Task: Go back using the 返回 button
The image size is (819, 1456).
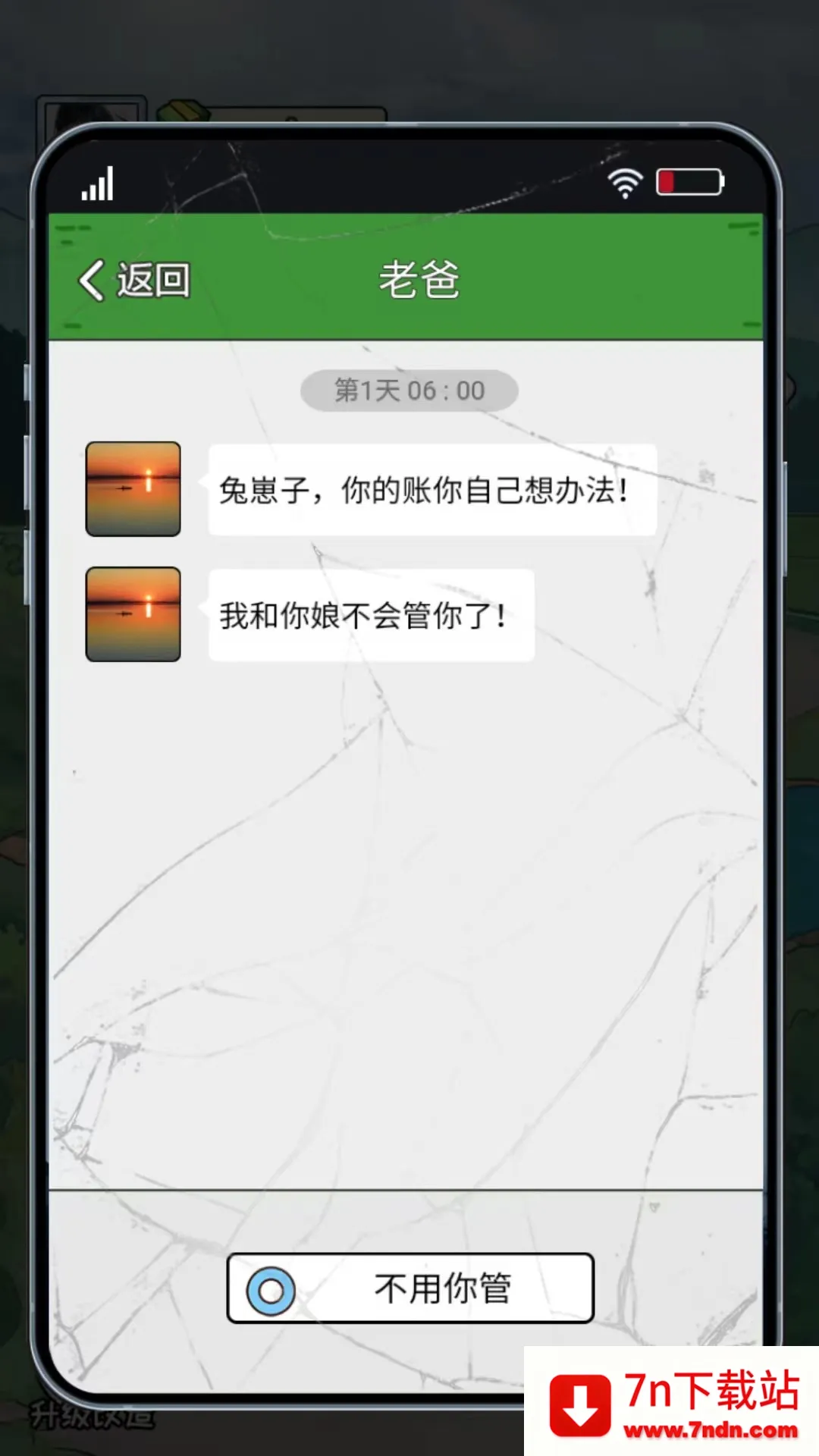Action: (x=135, y=281)
